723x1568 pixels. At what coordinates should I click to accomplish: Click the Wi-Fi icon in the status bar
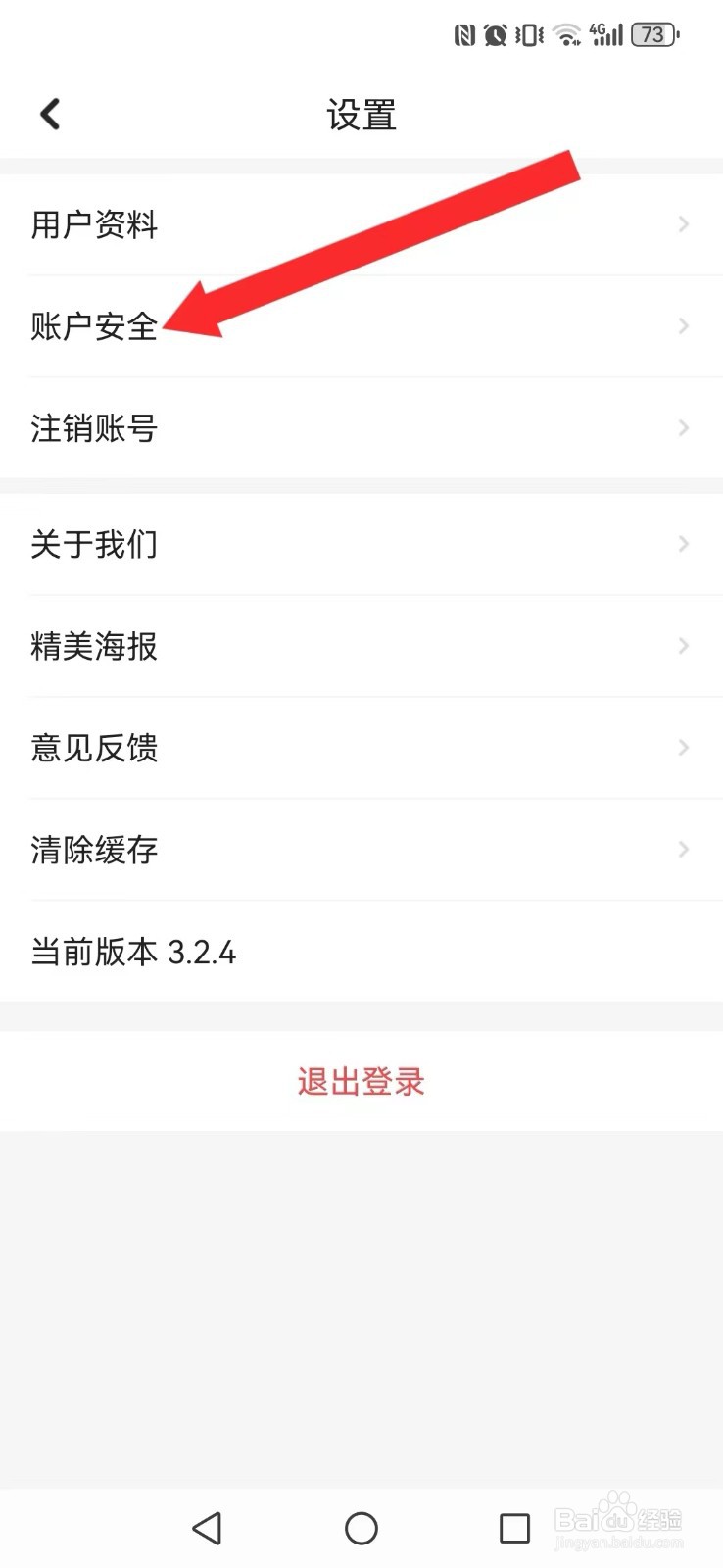pos(566,34)
